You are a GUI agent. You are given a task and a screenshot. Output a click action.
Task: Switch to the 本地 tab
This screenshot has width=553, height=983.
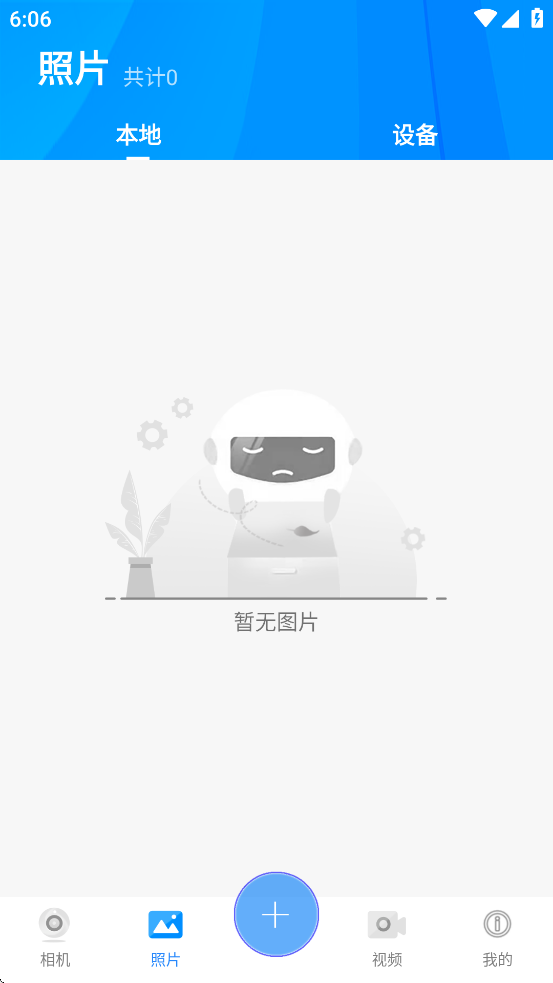139,135
